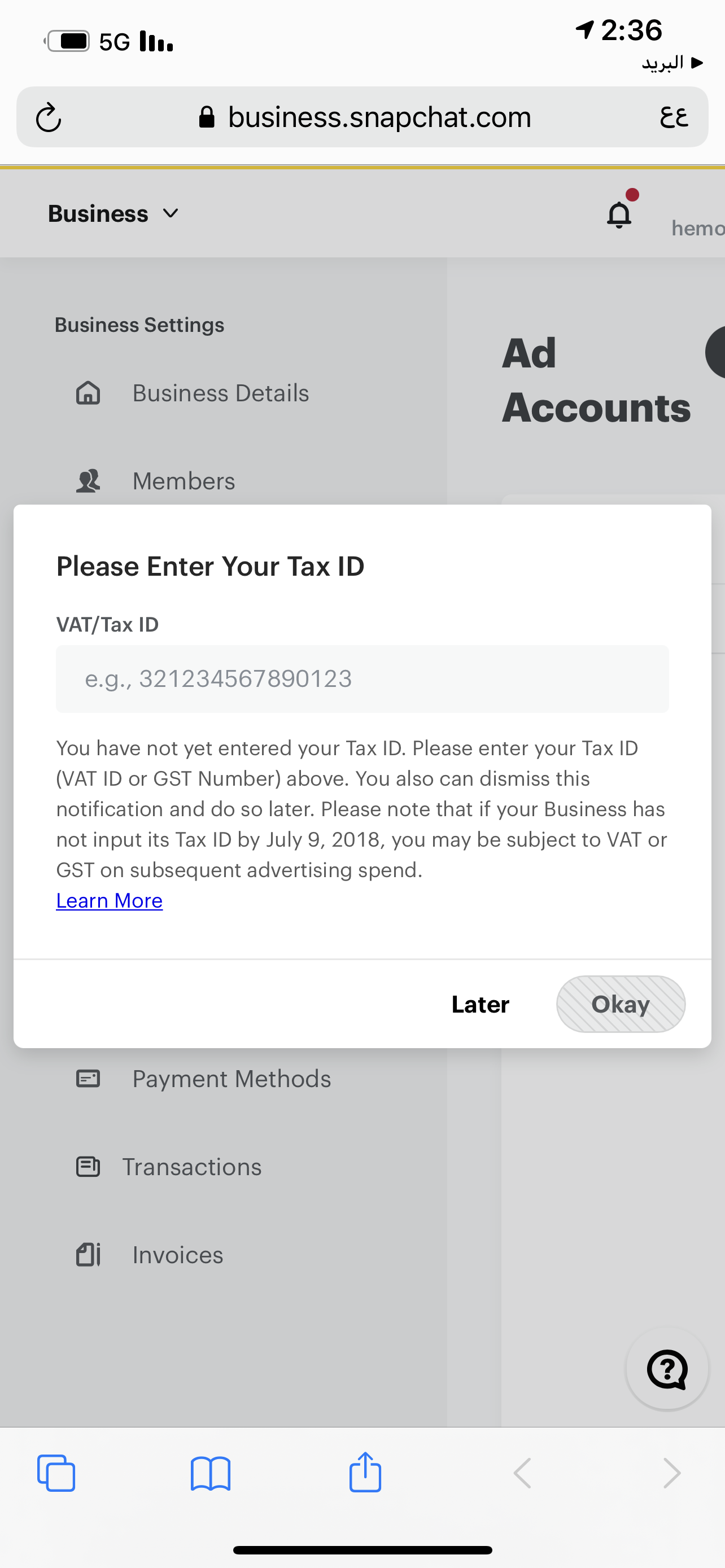This screenshot has width=725, height=1568.
Task: Share this page from the toolbar
Action: click(365, 1472)
